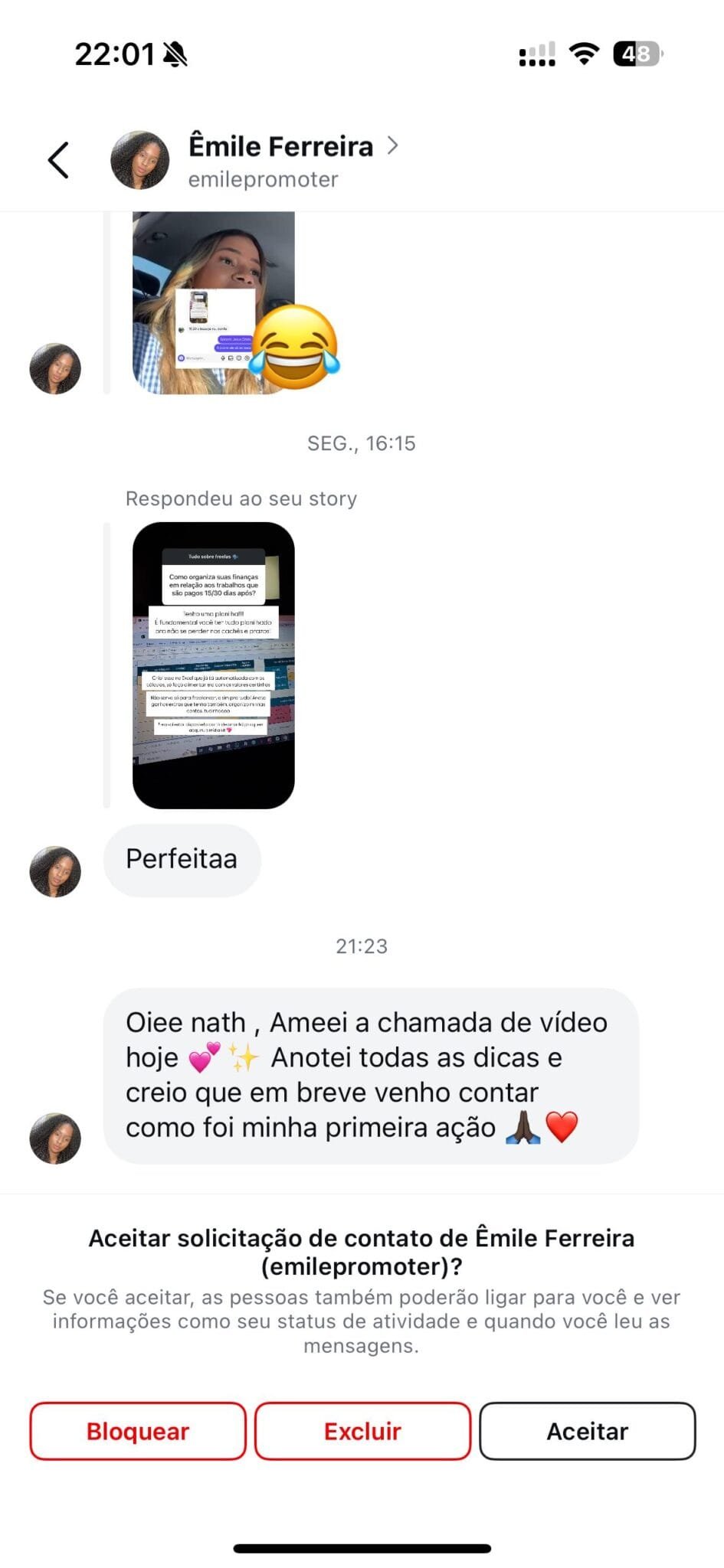Tap the avatar next to the video screenshot message
This screenshot has height=1568, width=724.
(x=54, y=368)
